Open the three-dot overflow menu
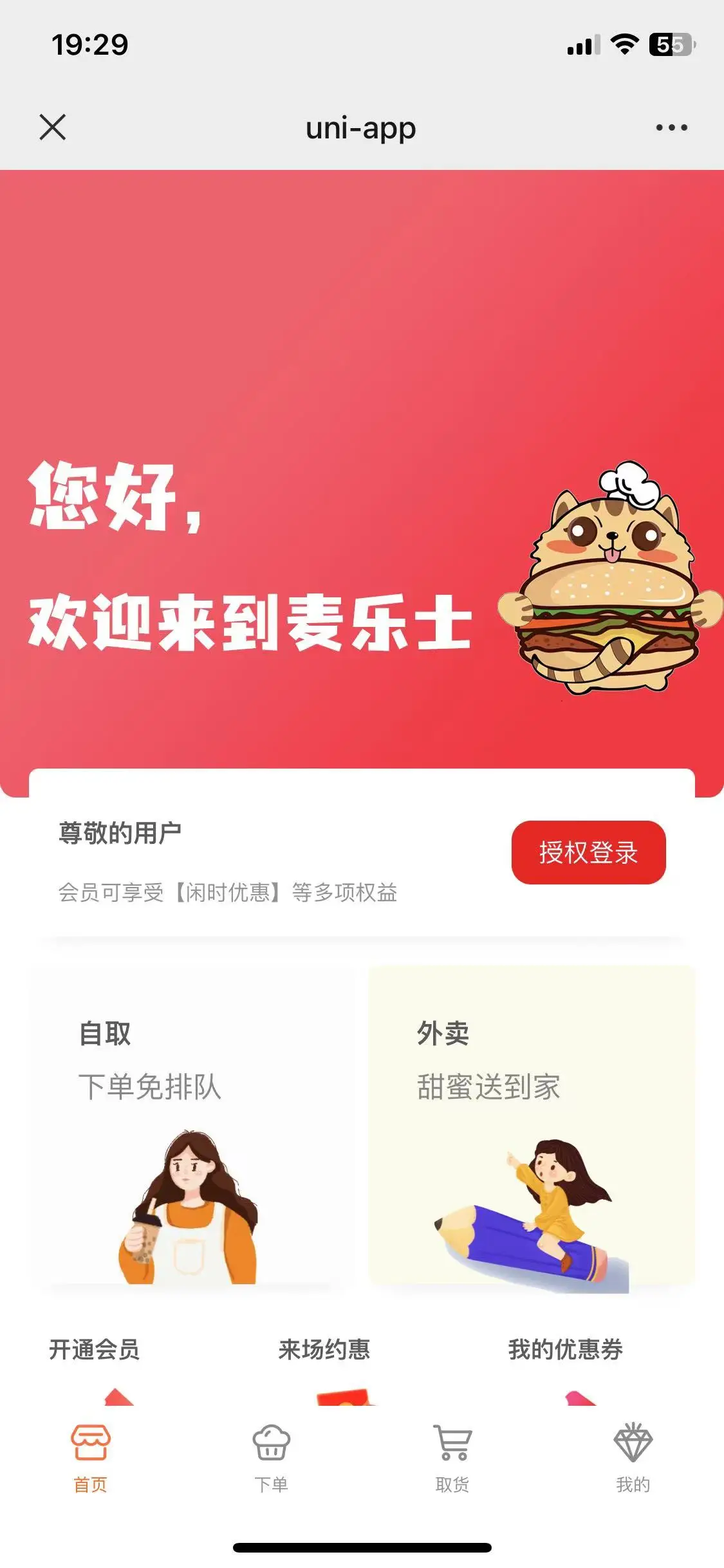Viewport: 724px width, 1568px height. (x=671, y=127)
